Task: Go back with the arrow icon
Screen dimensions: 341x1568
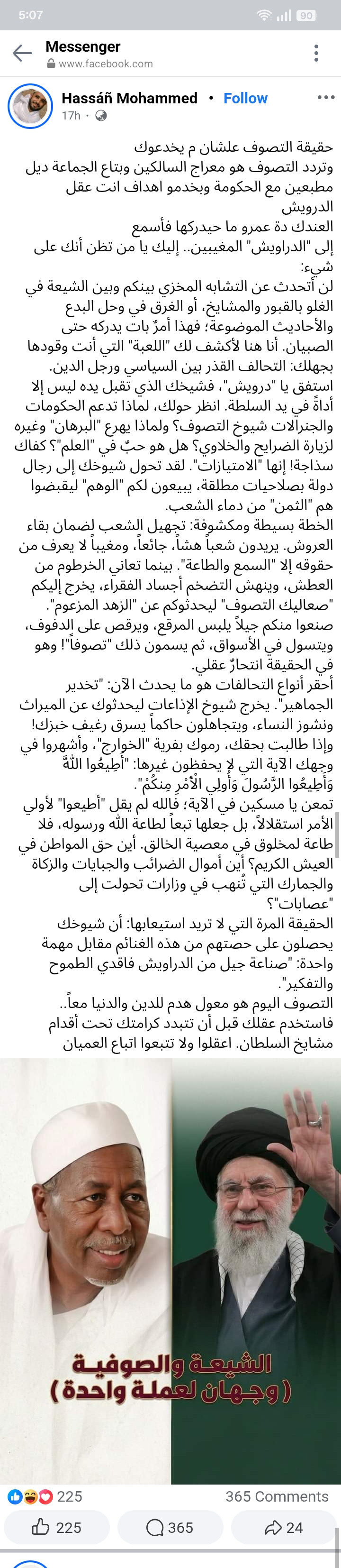Action: [x=22, y=54]
